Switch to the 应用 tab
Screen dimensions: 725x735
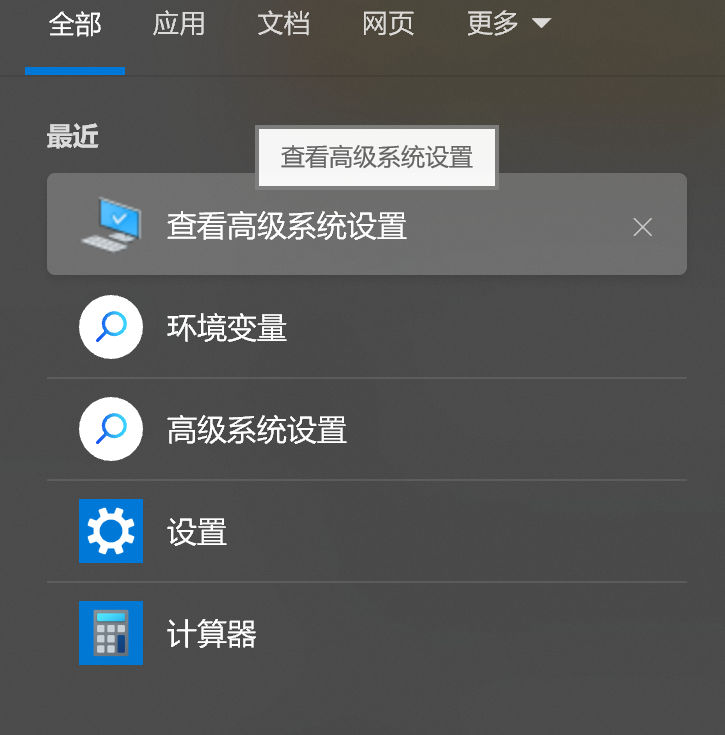point(179,24)
